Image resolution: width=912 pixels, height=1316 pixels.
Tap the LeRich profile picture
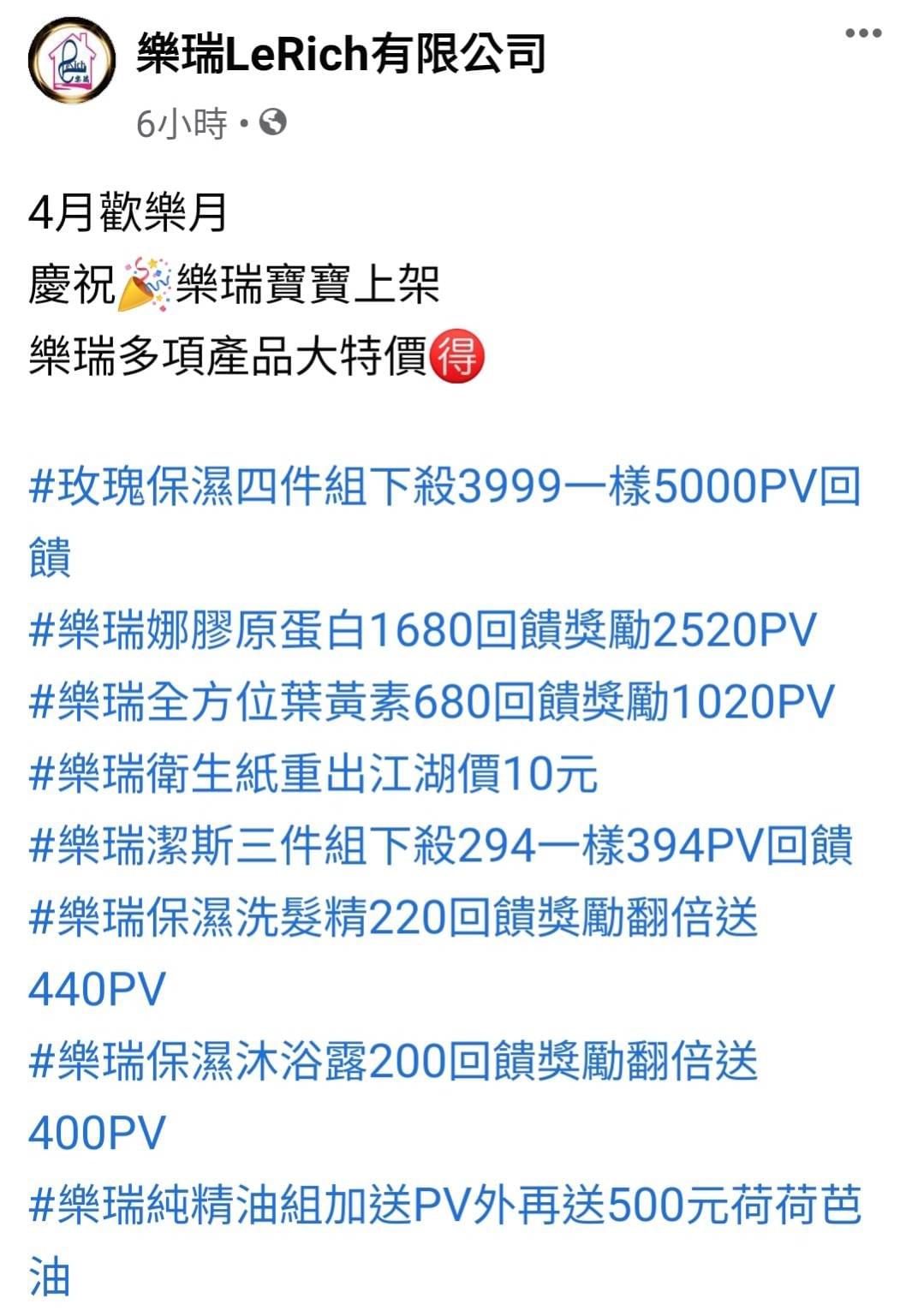pos(71,62)
